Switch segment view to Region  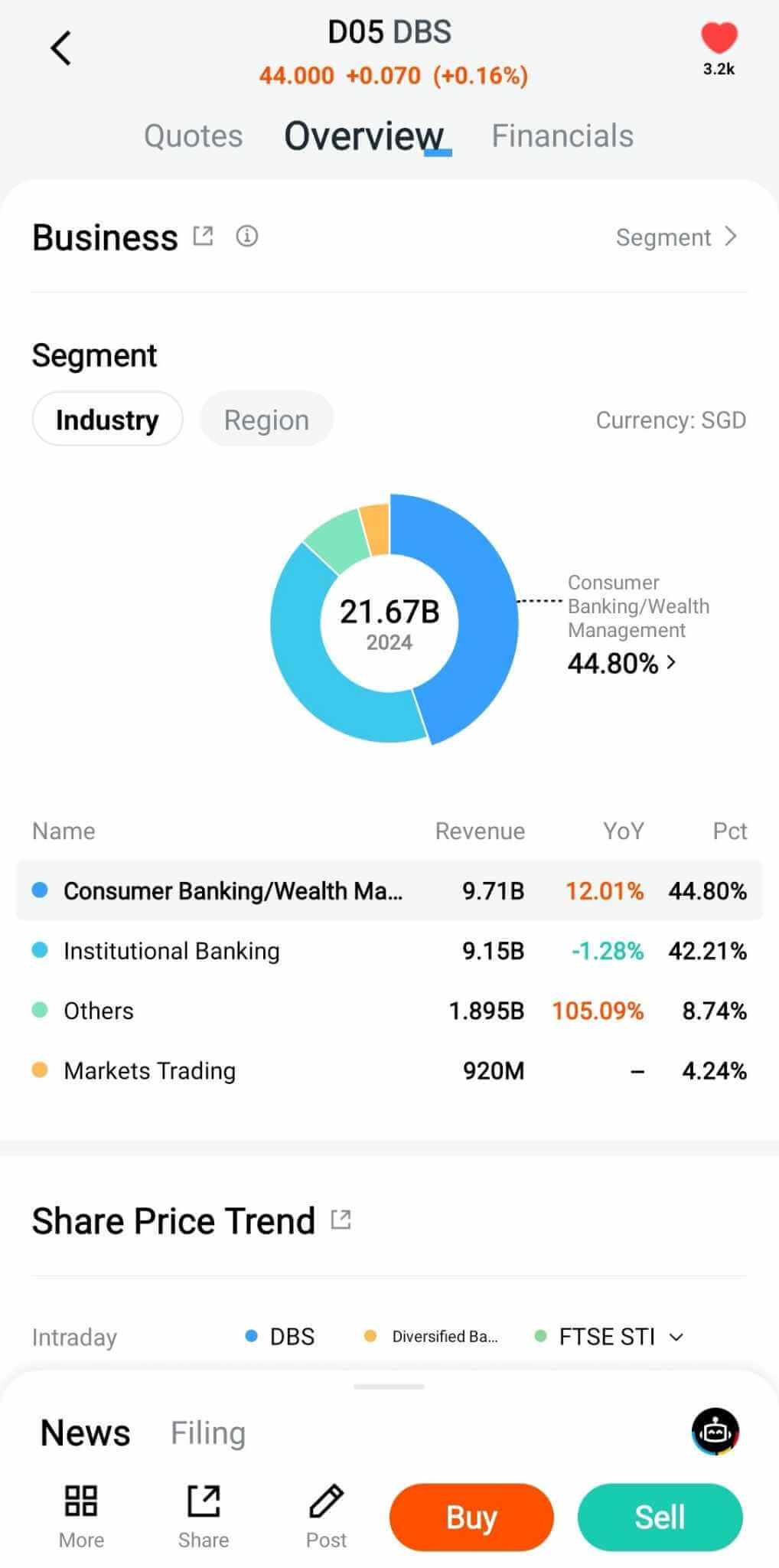coord(266,419)
